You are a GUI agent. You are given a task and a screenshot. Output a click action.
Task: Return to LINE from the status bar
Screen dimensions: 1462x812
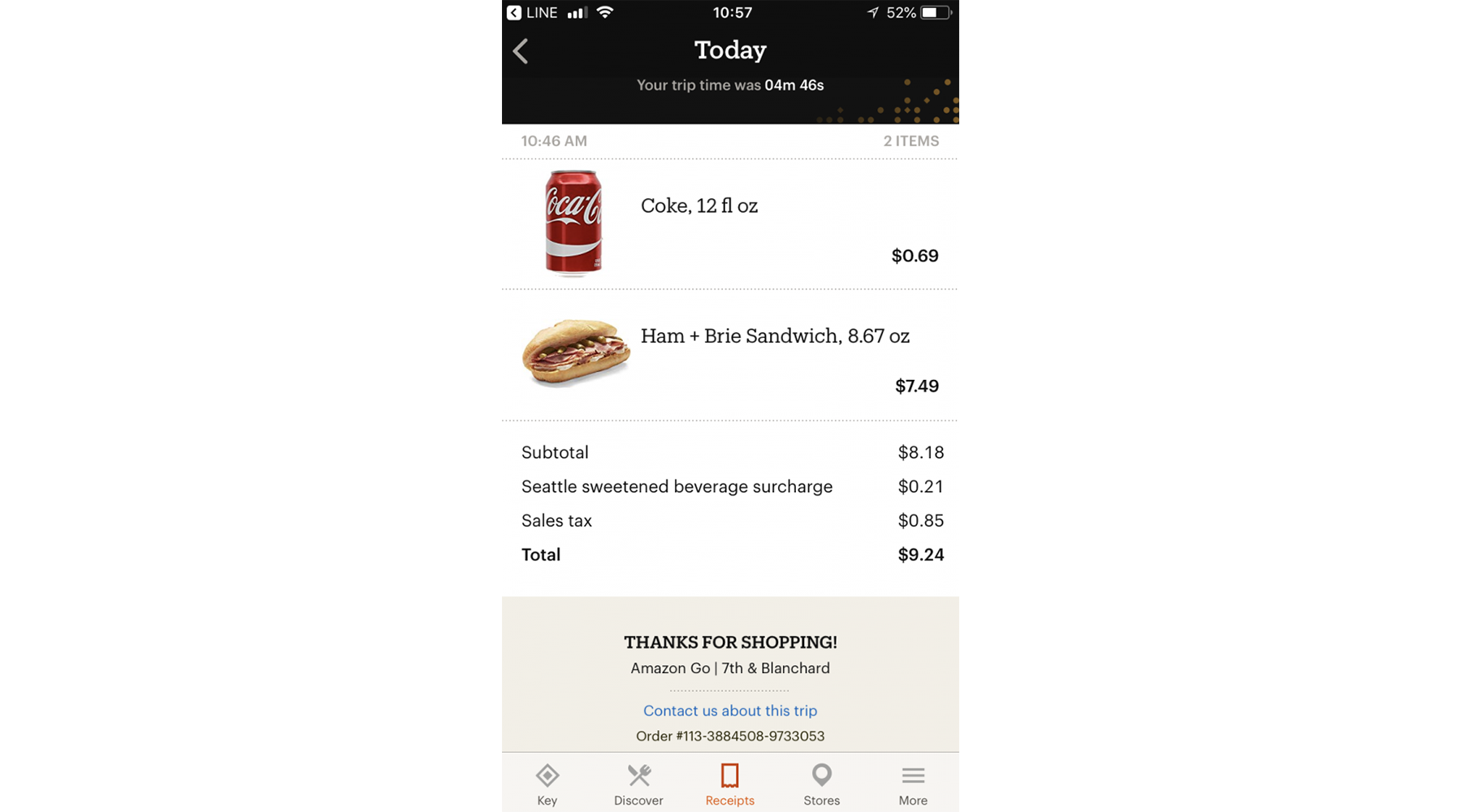pos(533,12)
